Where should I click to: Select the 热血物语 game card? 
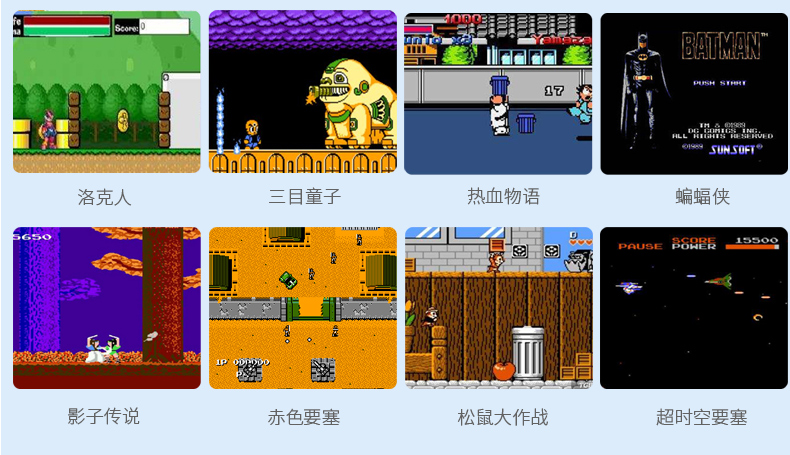pyautogui.click(x=498, y=93)
